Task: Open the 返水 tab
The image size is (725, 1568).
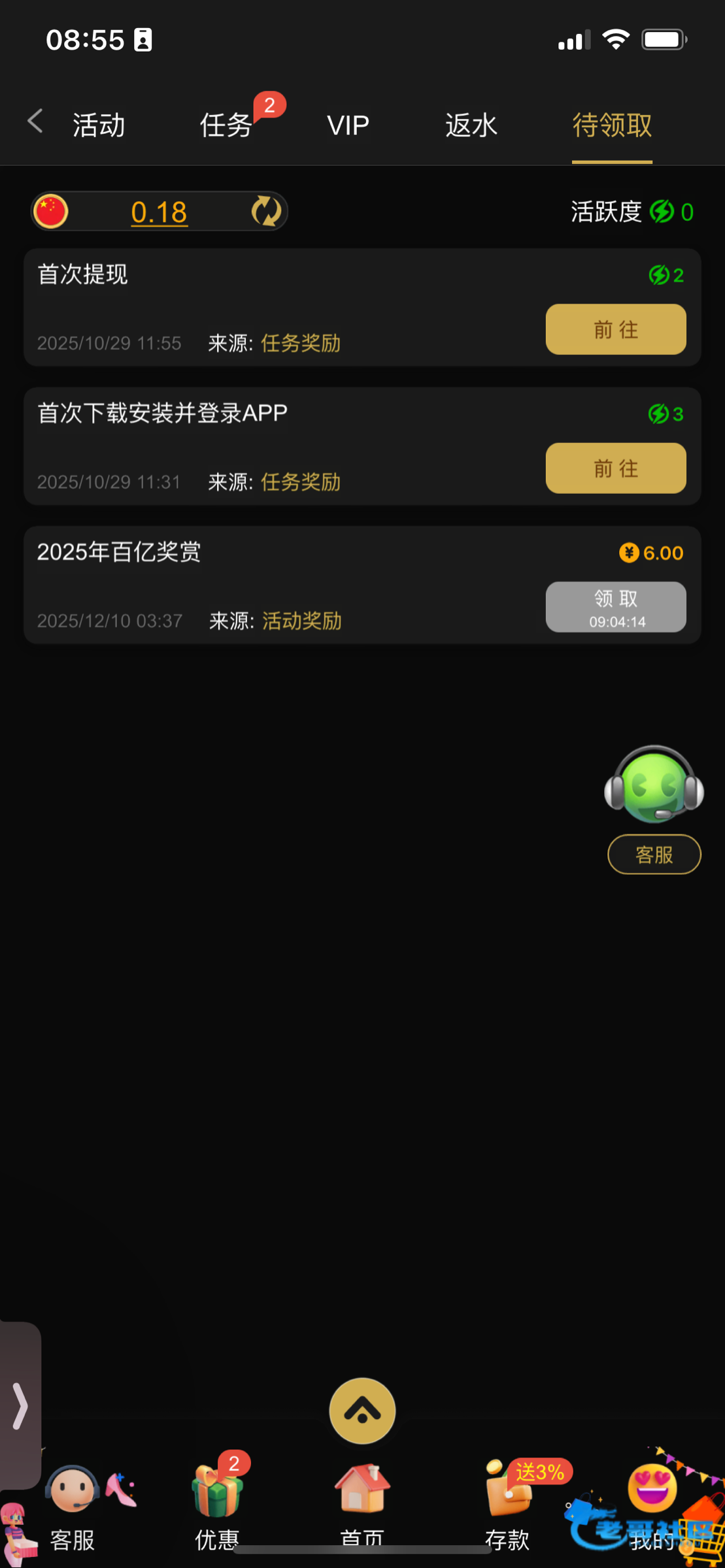Action: tap(471, 125)
